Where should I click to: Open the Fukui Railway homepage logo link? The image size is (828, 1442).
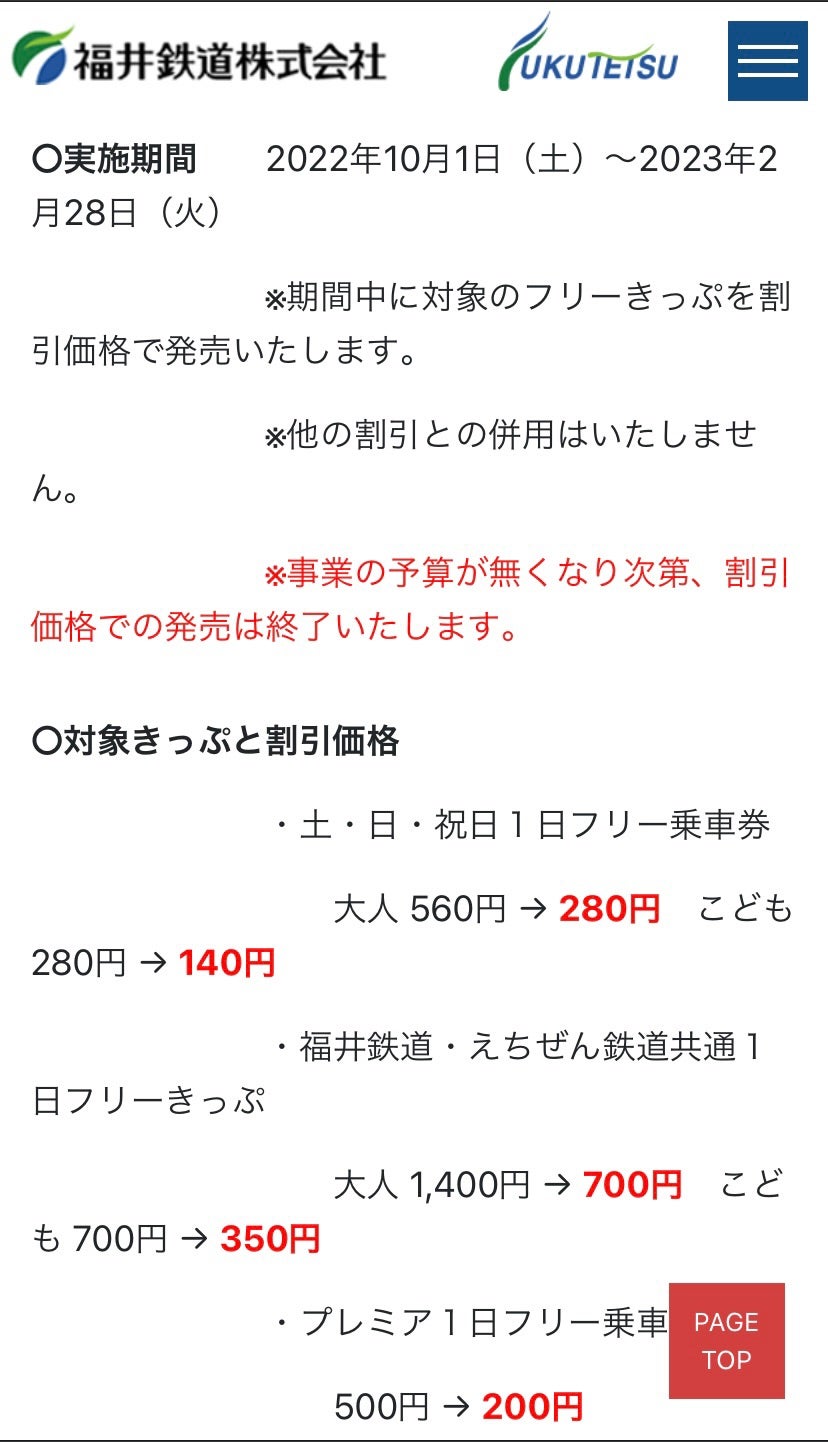[198, 56]
